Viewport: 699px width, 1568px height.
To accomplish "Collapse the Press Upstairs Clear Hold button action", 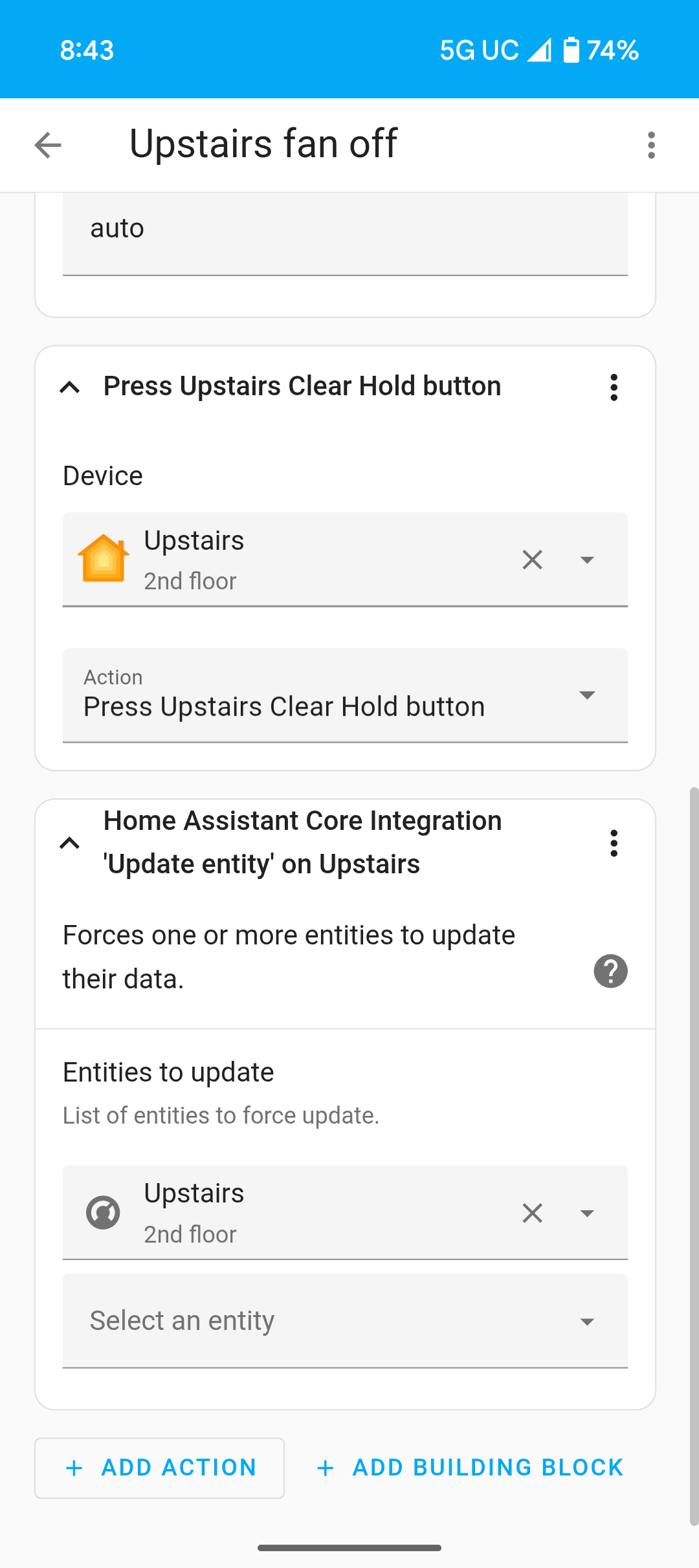I will [x=70, y=387].
